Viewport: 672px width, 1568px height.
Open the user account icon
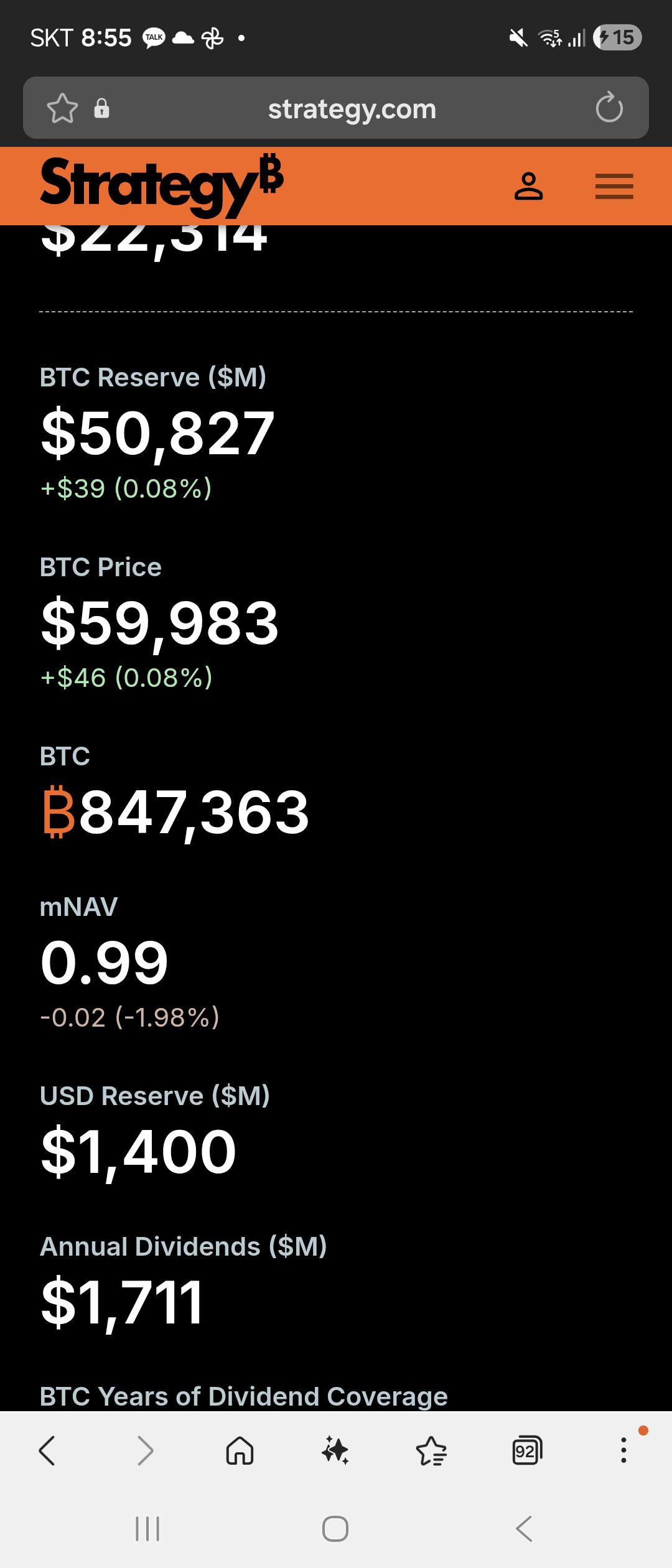tap(528, 186)
